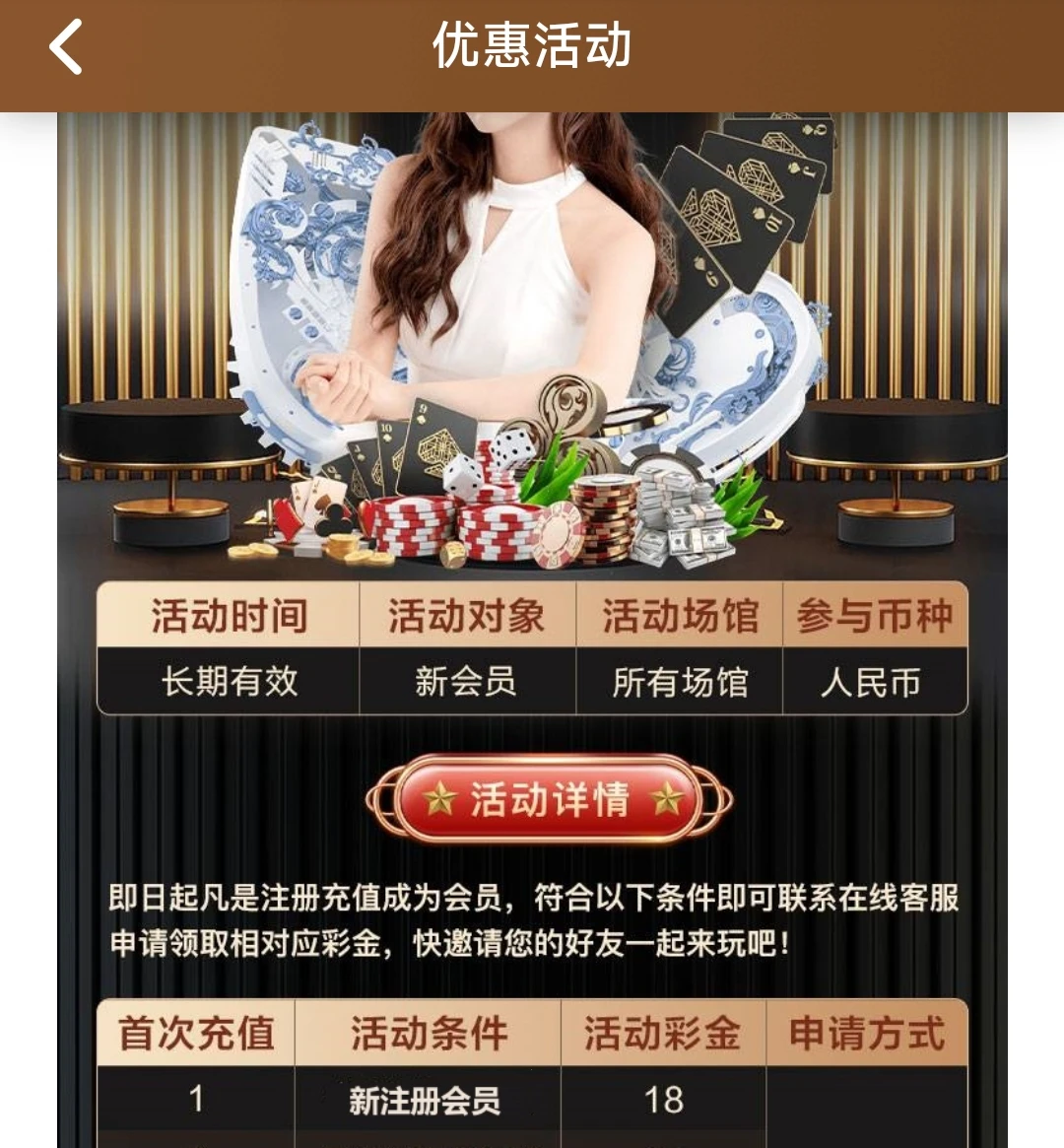Click the 所有场馆 table cell
The height and width of the screenshot is (1148, 1064).
[x=681, y=682]
